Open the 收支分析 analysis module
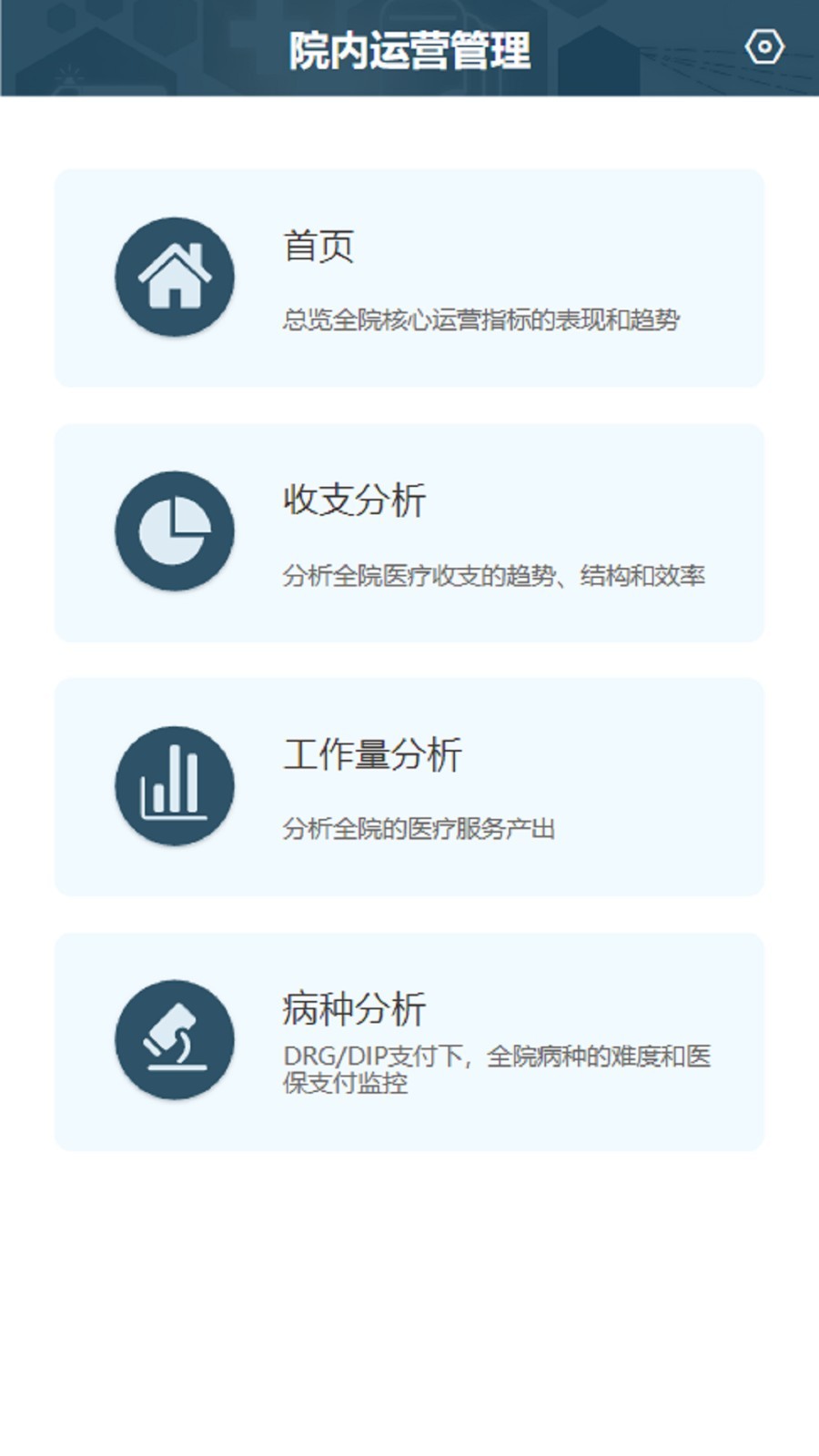The height and width of the screenshot is (1456, 819). (x=409, y=531)
